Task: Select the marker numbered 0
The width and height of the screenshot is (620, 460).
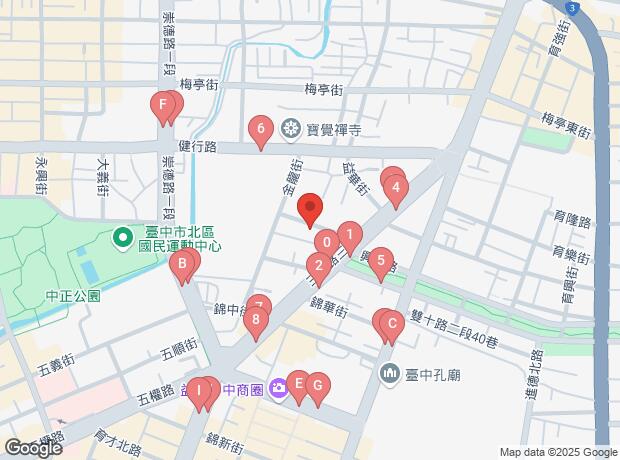Action: 326,243
